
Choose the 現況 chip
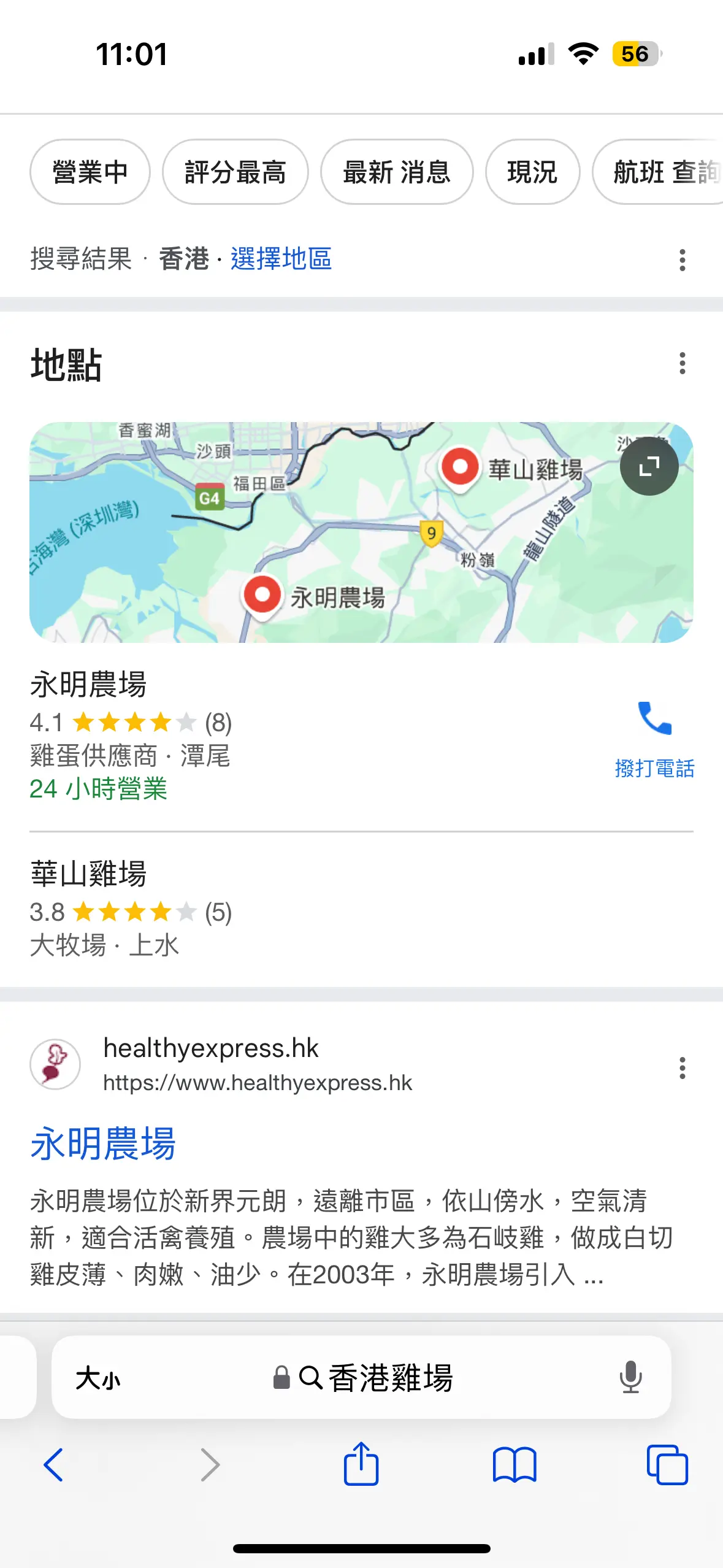(532, 172)
